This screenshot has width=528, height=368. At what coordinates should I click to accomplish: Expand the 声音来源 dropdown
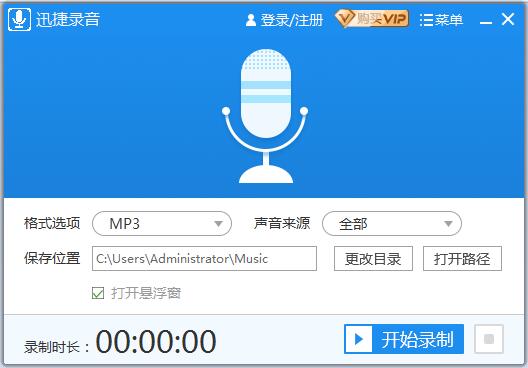[x=392, y=224]
